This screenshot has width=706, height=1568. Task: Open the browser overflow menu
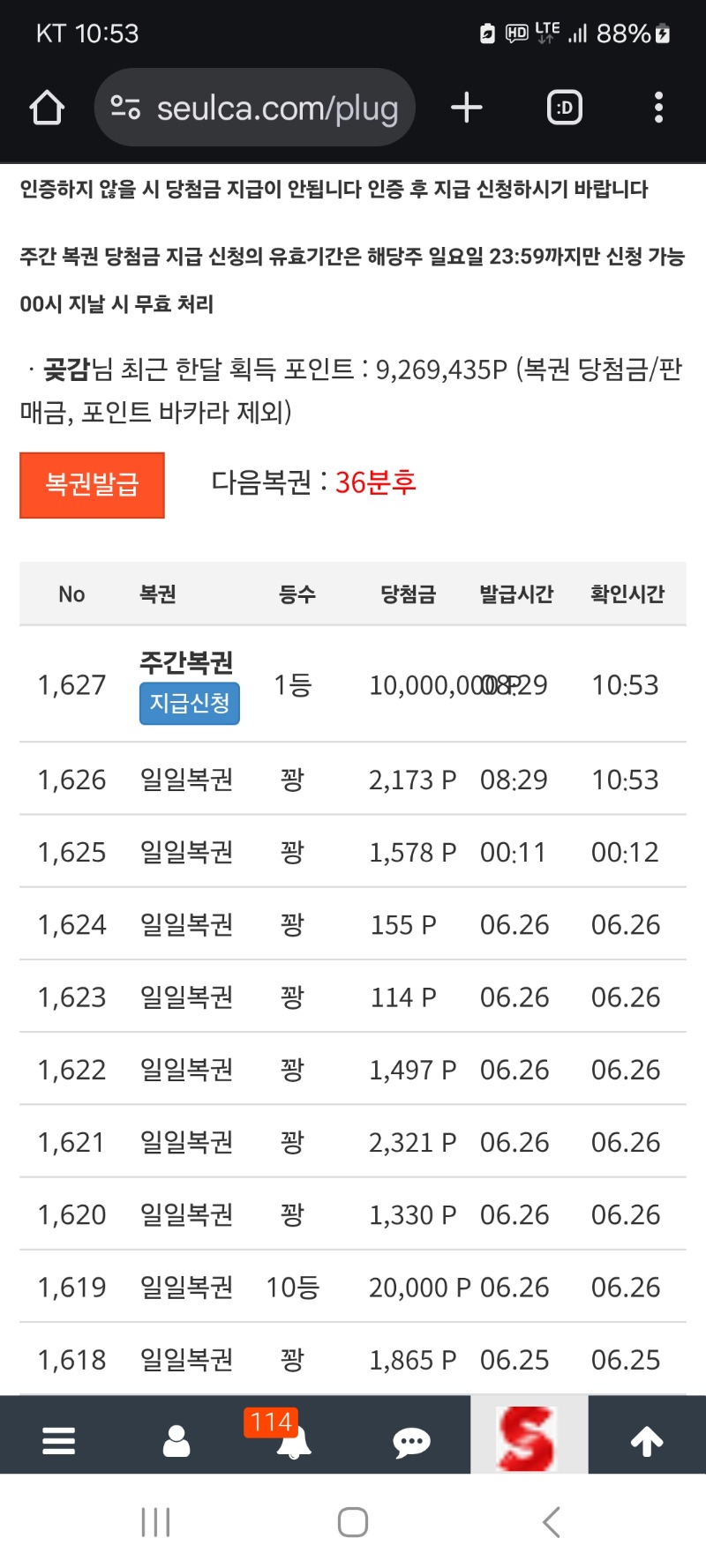pyautogui.click(x=658, y=108)
